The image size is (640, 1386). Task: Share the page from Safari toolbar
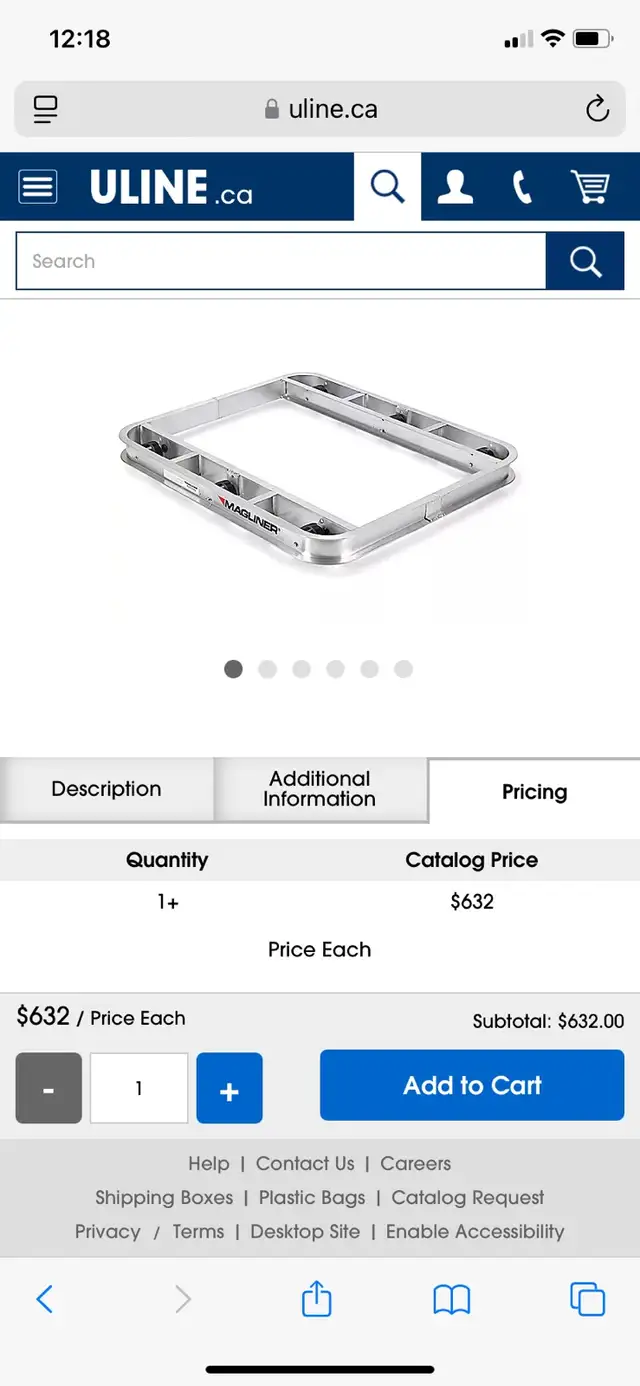(316, 1299)
